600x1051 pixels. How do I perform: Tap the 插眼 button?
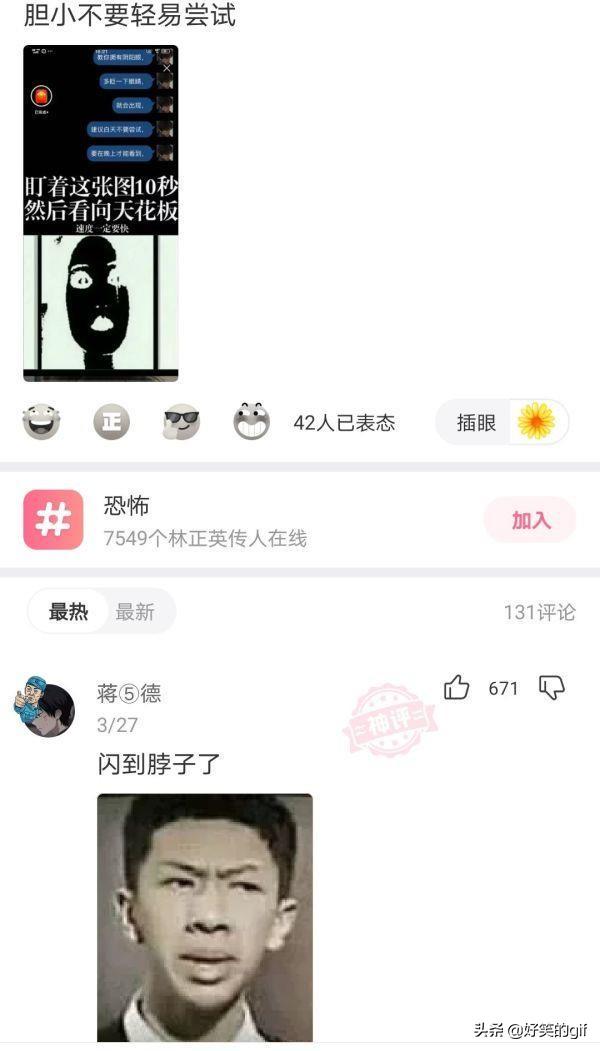click(502, 422)
